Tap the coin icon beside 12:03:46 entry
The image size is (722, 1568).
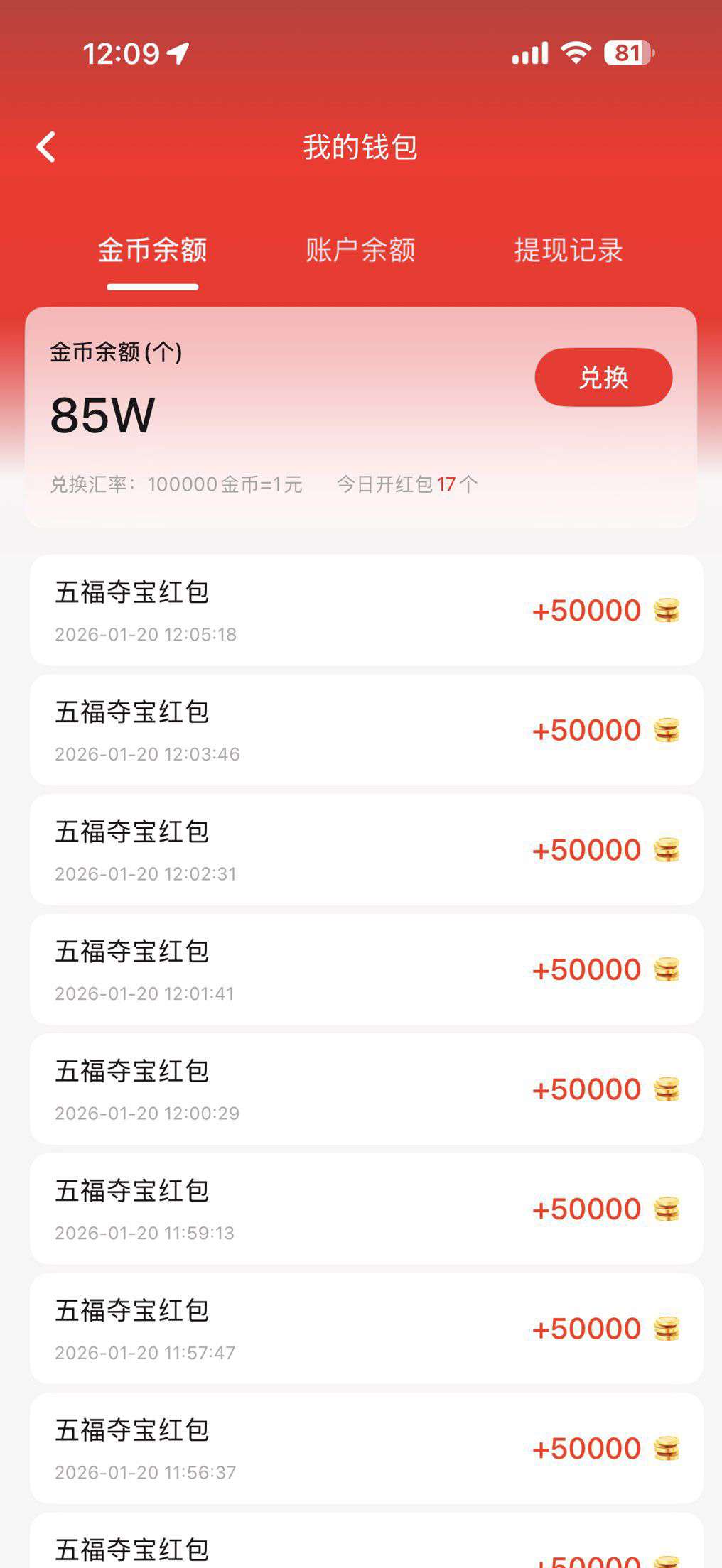tap(667, 729)
